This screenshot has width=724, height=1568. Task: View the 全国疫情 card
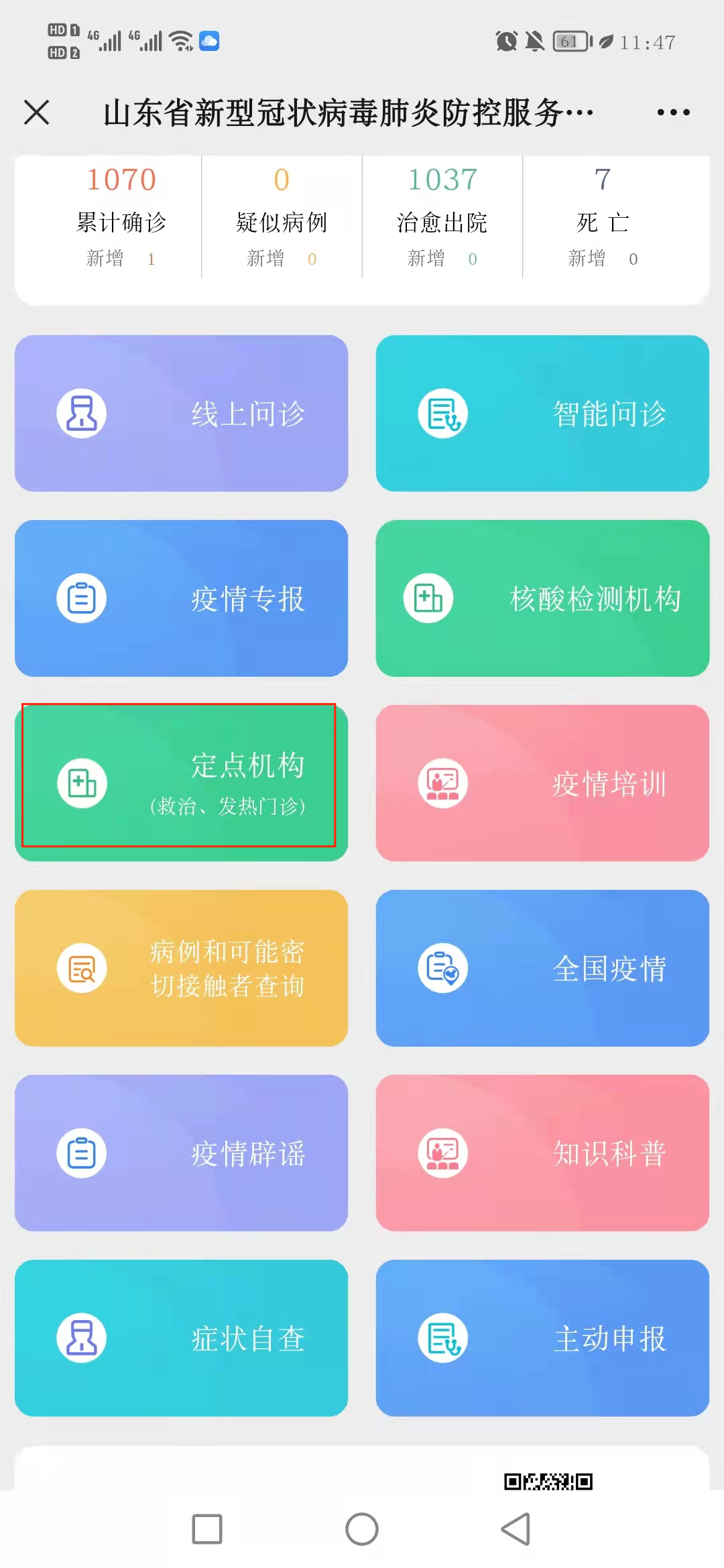(x=542, y=968)
